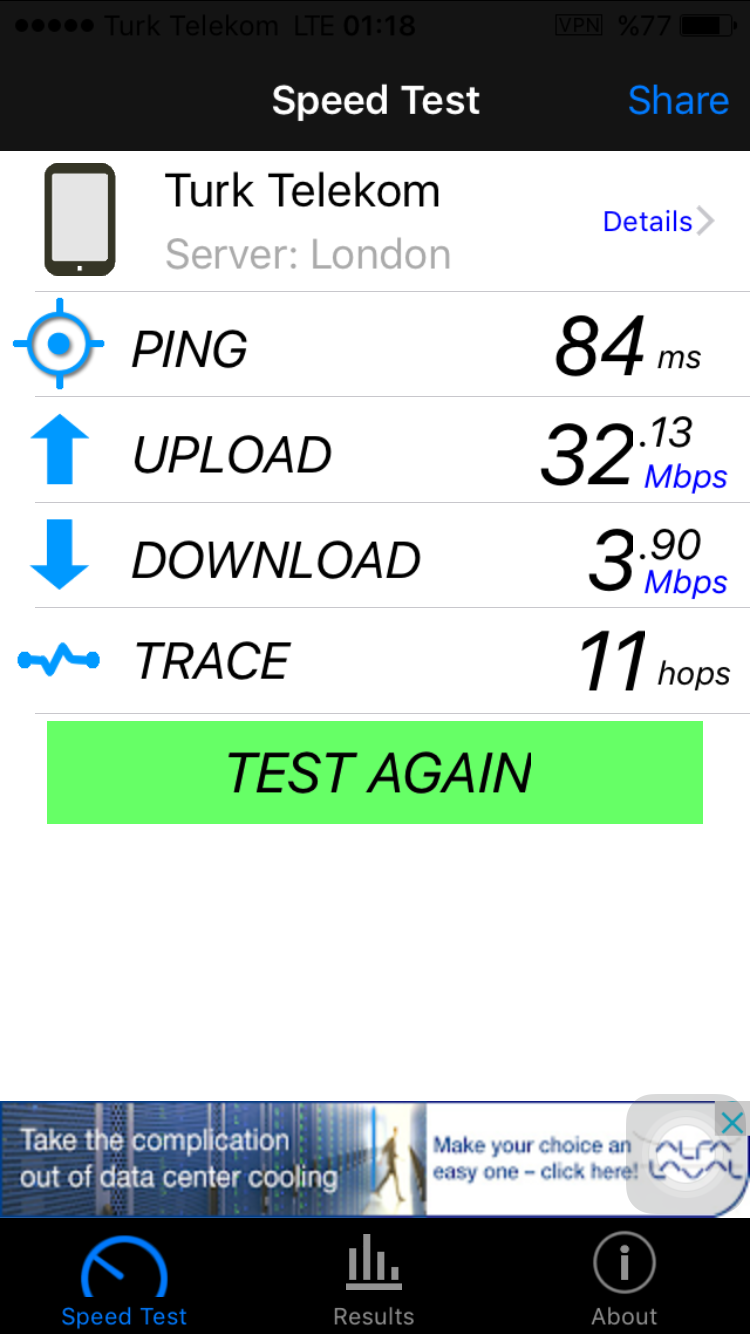Tap Share in the top bar

coord(678,101)
